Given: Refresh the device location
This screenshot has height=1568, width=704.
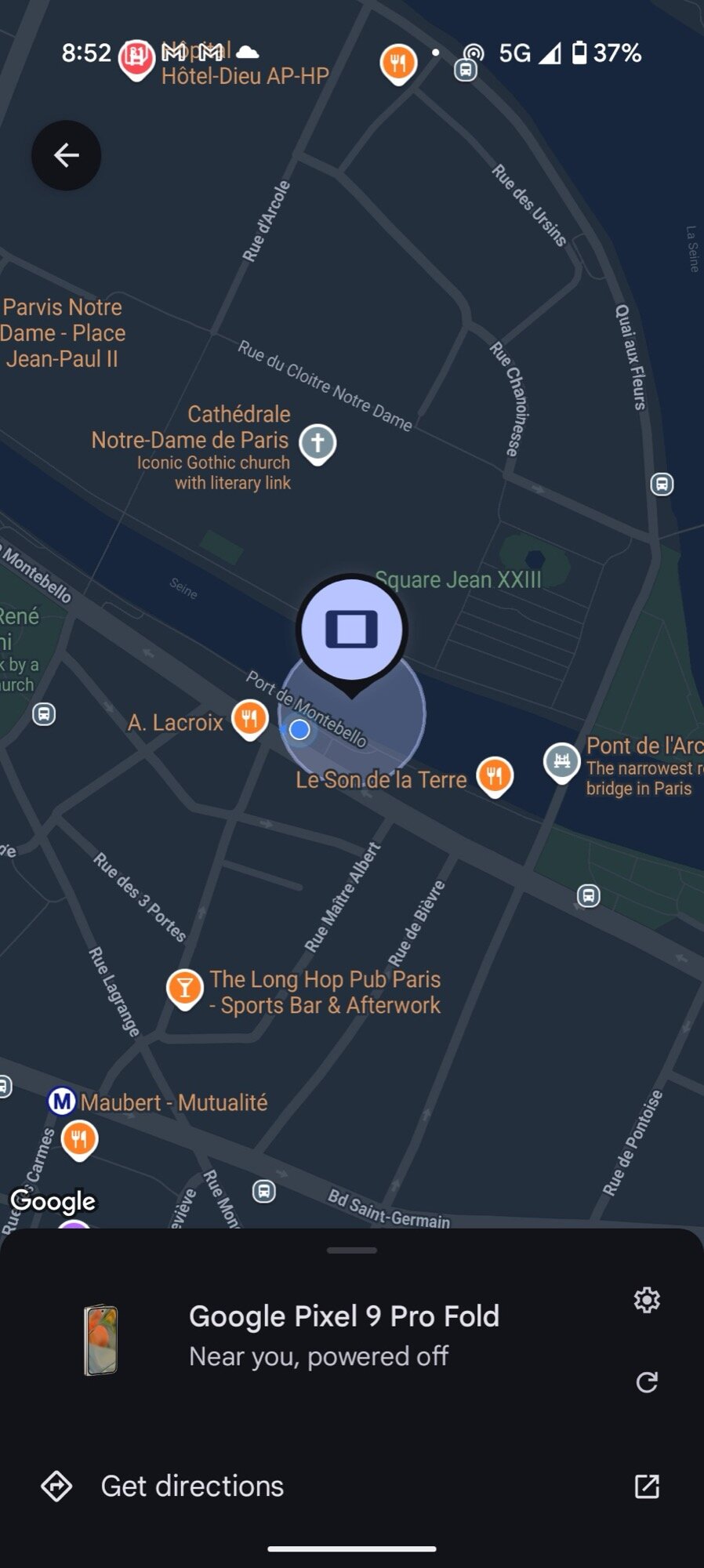Looking at the screenshot, I should pos(647,1382).
